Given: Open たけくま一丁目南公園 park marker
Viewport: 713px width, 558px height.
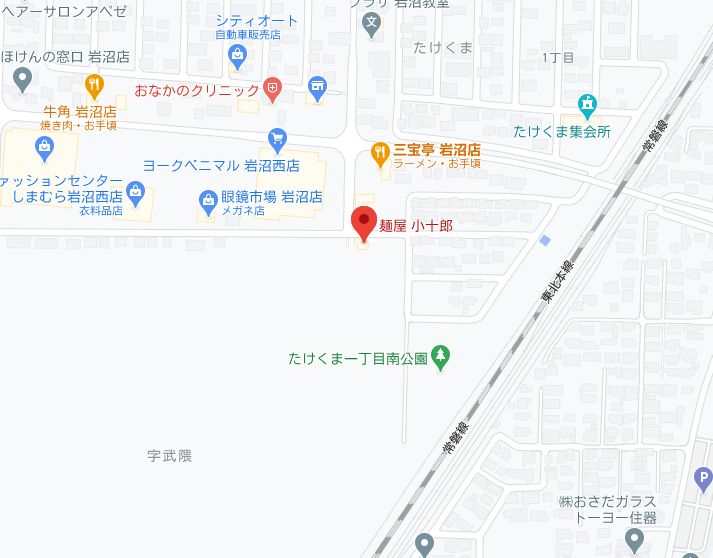Looking at the screenshot, I should 441,356.
